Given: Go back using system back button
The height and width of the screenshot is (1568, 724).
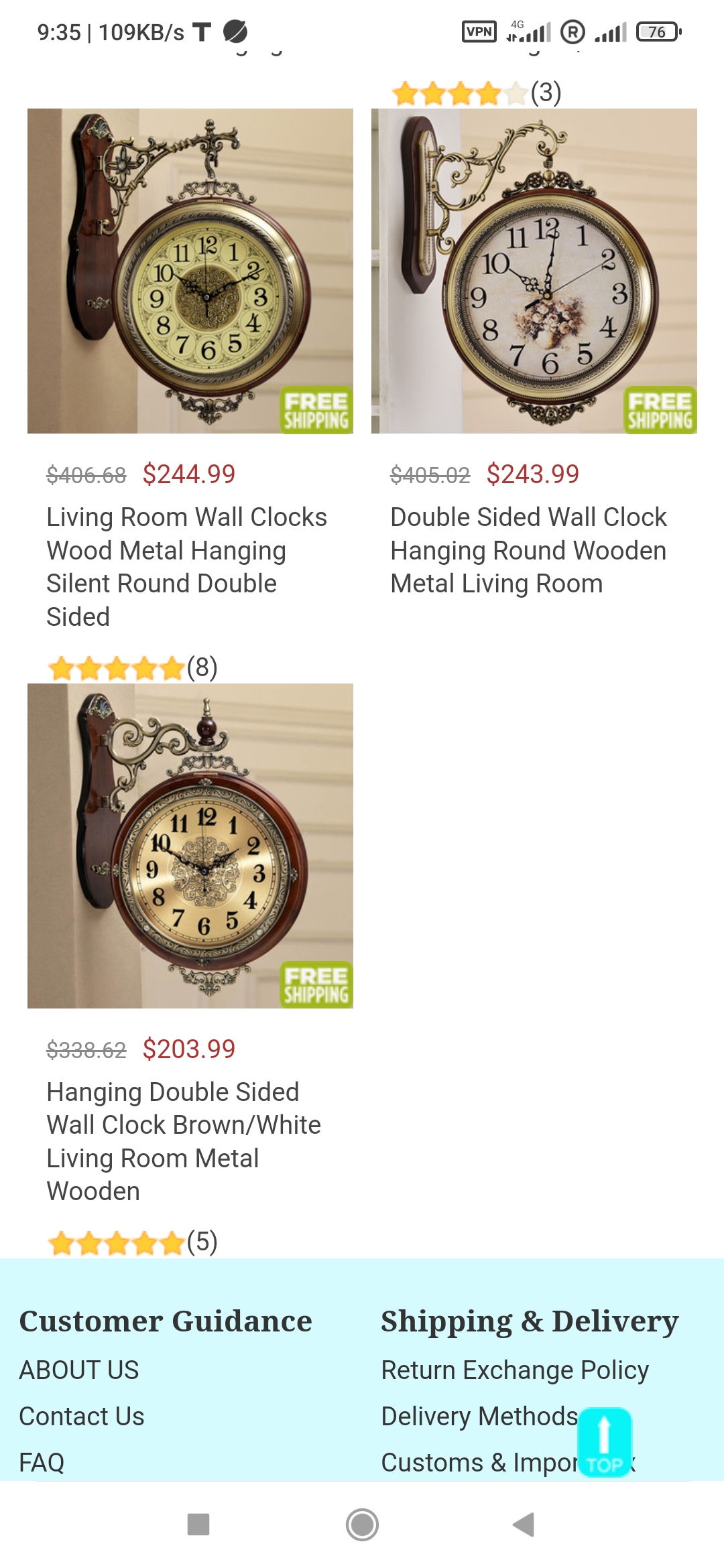Looking at the screenshot, I should pyautogui.click(x=524, y=1524).
